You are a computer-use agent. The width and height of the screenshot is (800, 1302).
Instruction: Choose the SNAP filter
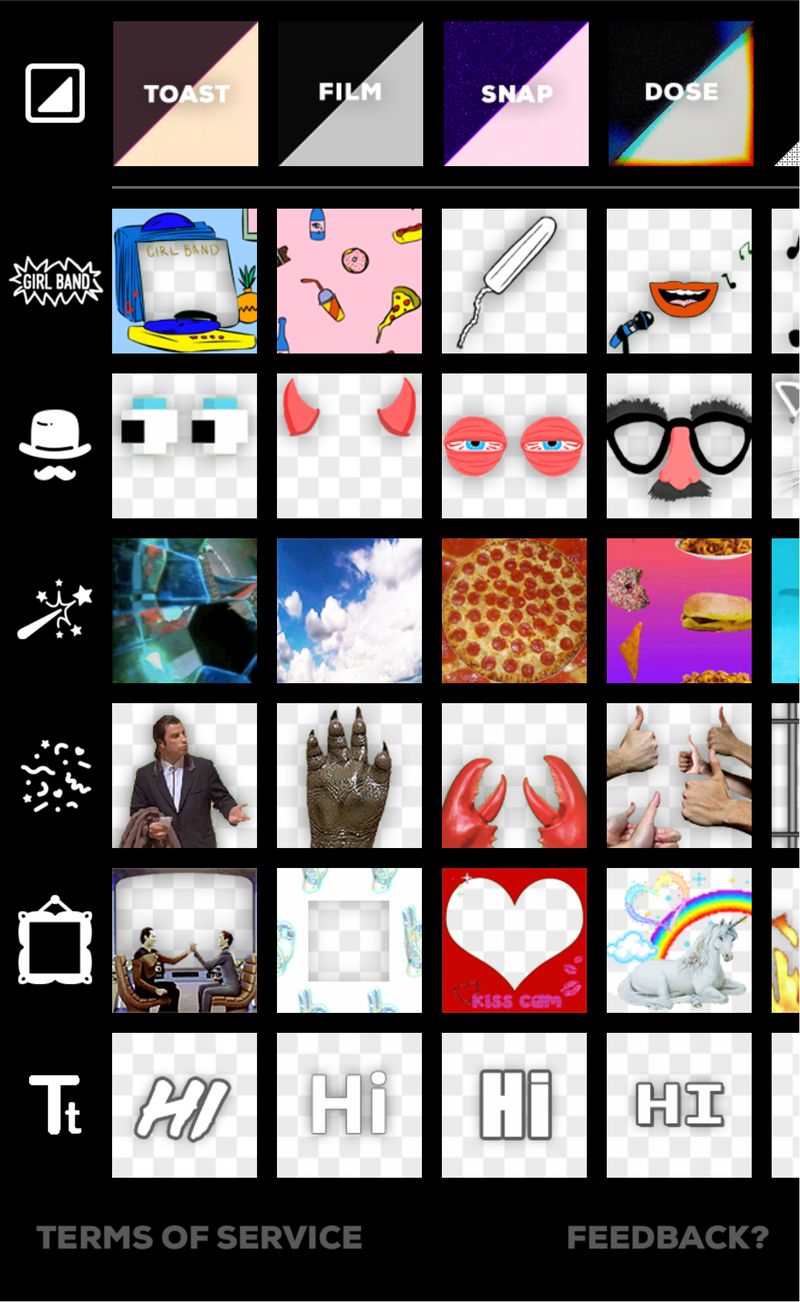tap(516, 94)
